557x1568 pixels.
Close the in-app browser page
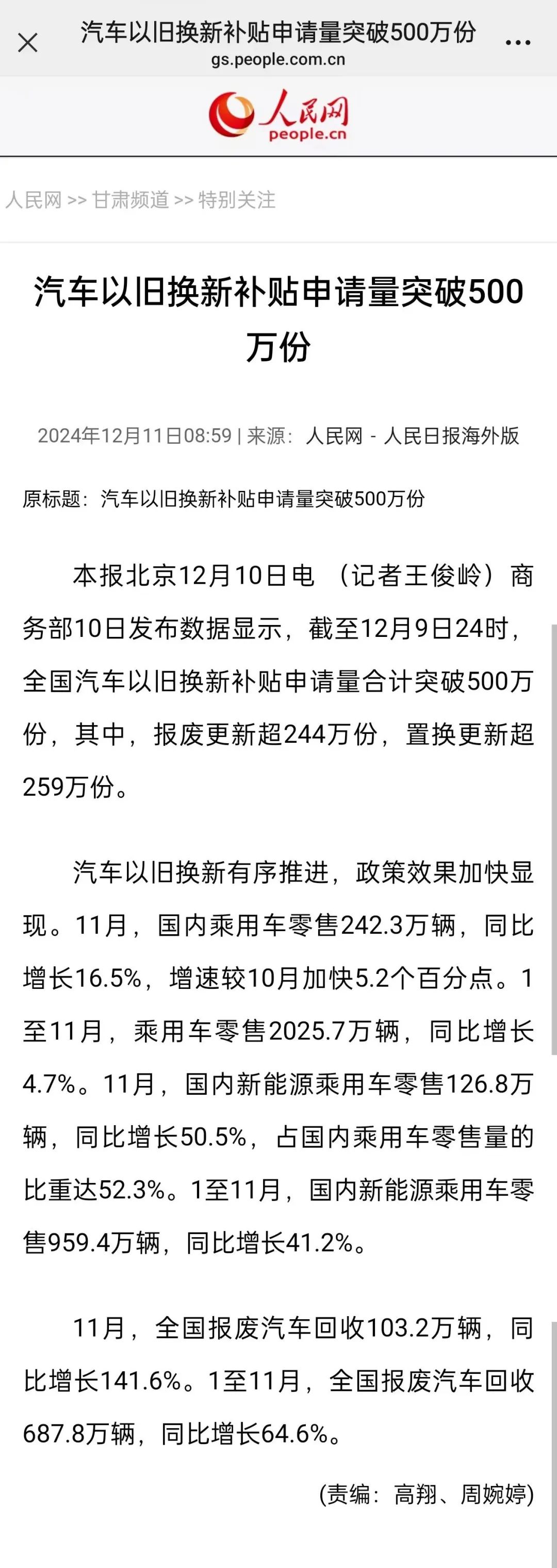[28, 43]
